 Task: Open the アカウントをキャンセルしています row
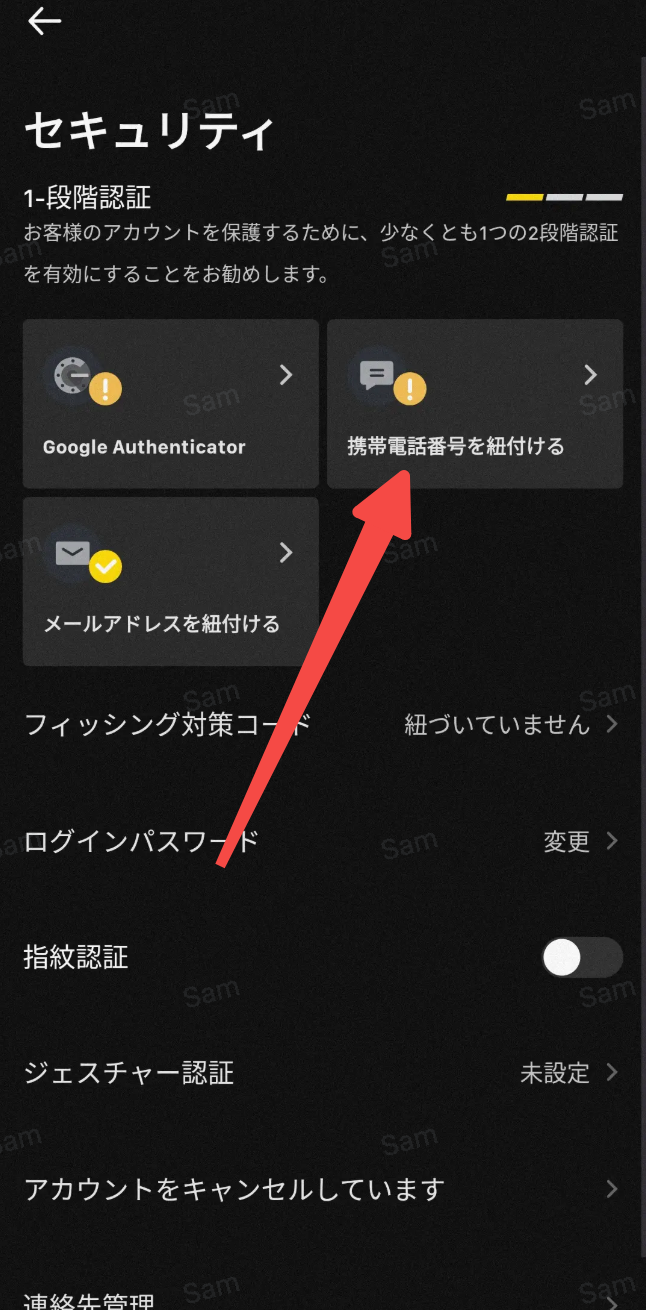pos(322,1190)
